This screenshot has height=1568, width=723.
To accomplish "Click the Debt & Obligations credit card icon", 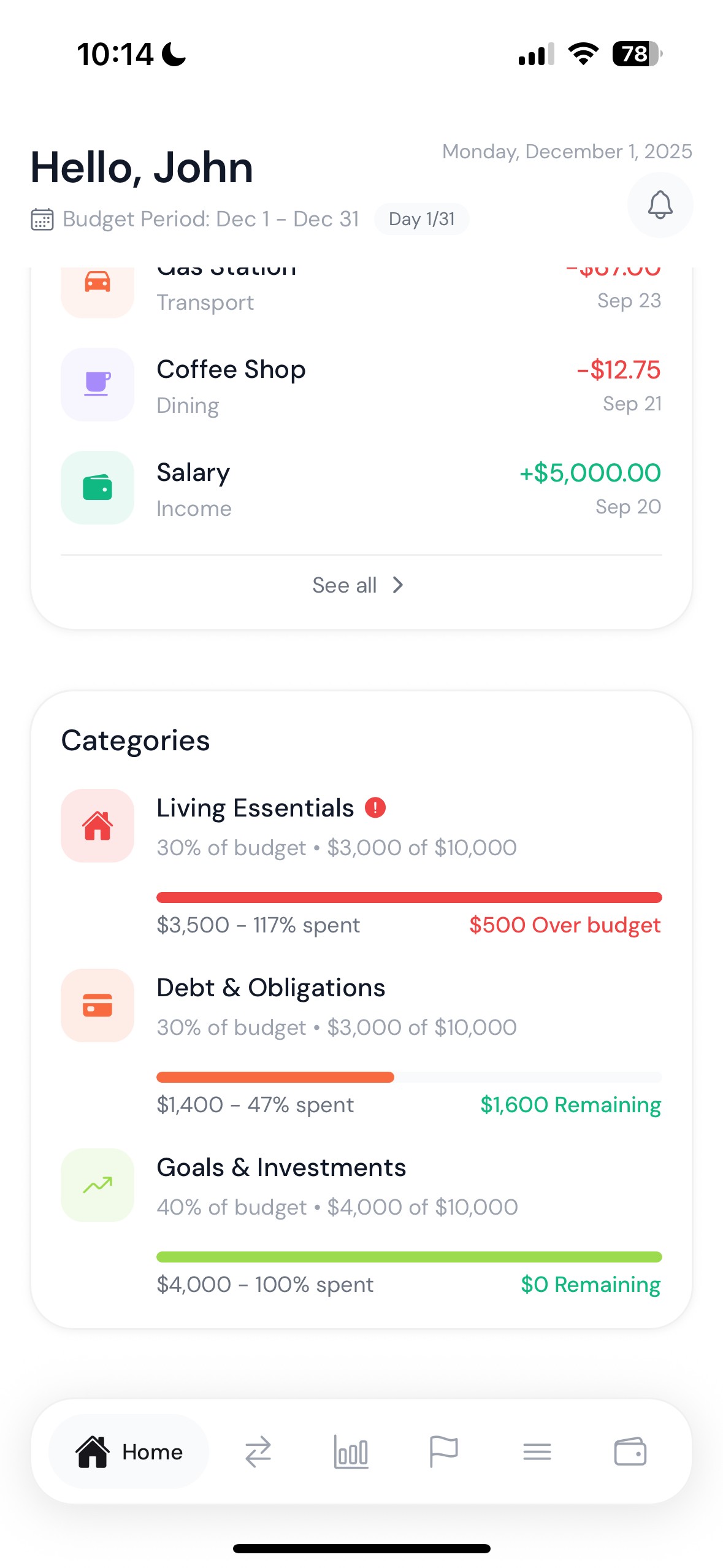I will click(x=96, y=1005).
